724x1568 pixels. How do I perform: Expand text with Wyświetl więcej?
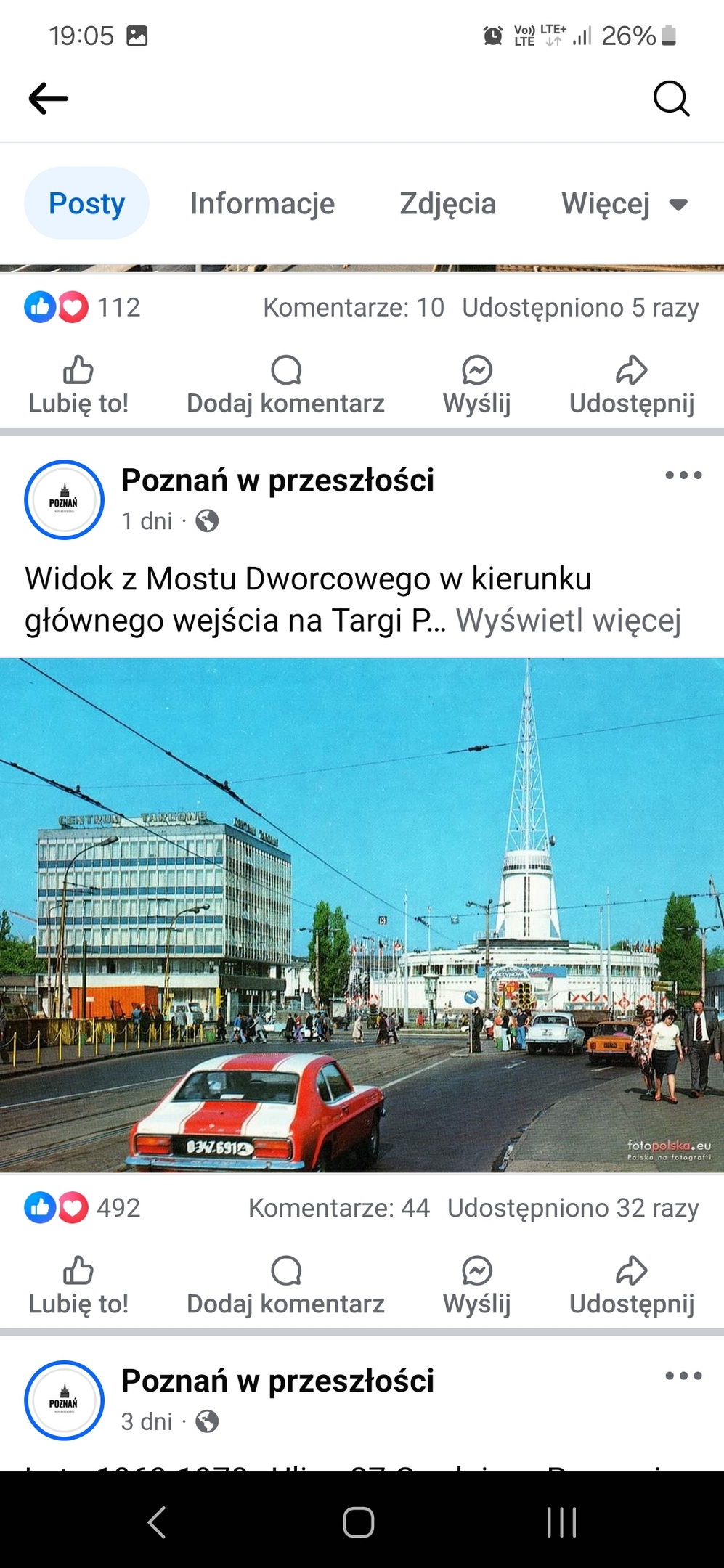coord(568,621)
